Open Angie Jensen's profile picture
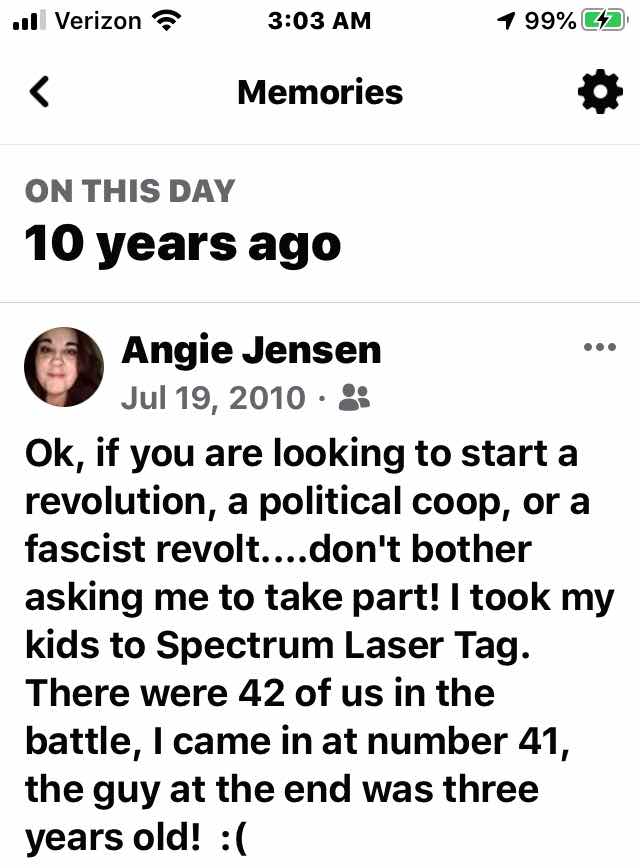The height and width of the screenshot is (868, 640). pyautogui.click(x=64, y=367)
